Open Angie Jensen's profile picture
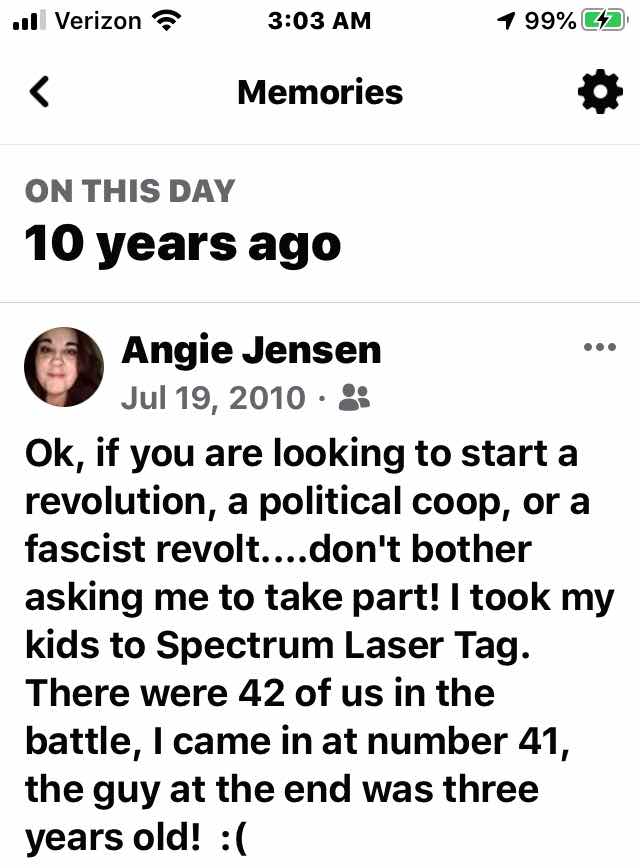The height and width of the screenshot is (868, 640). pyautogui.click(x=64, y=367)
